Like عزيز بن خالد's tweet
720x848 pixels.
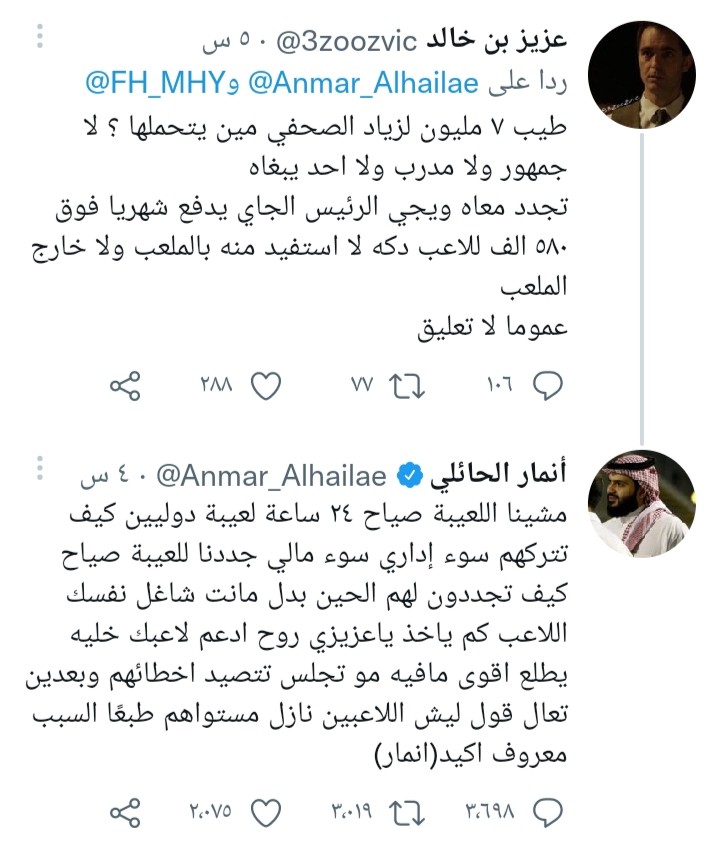(264, 385)
